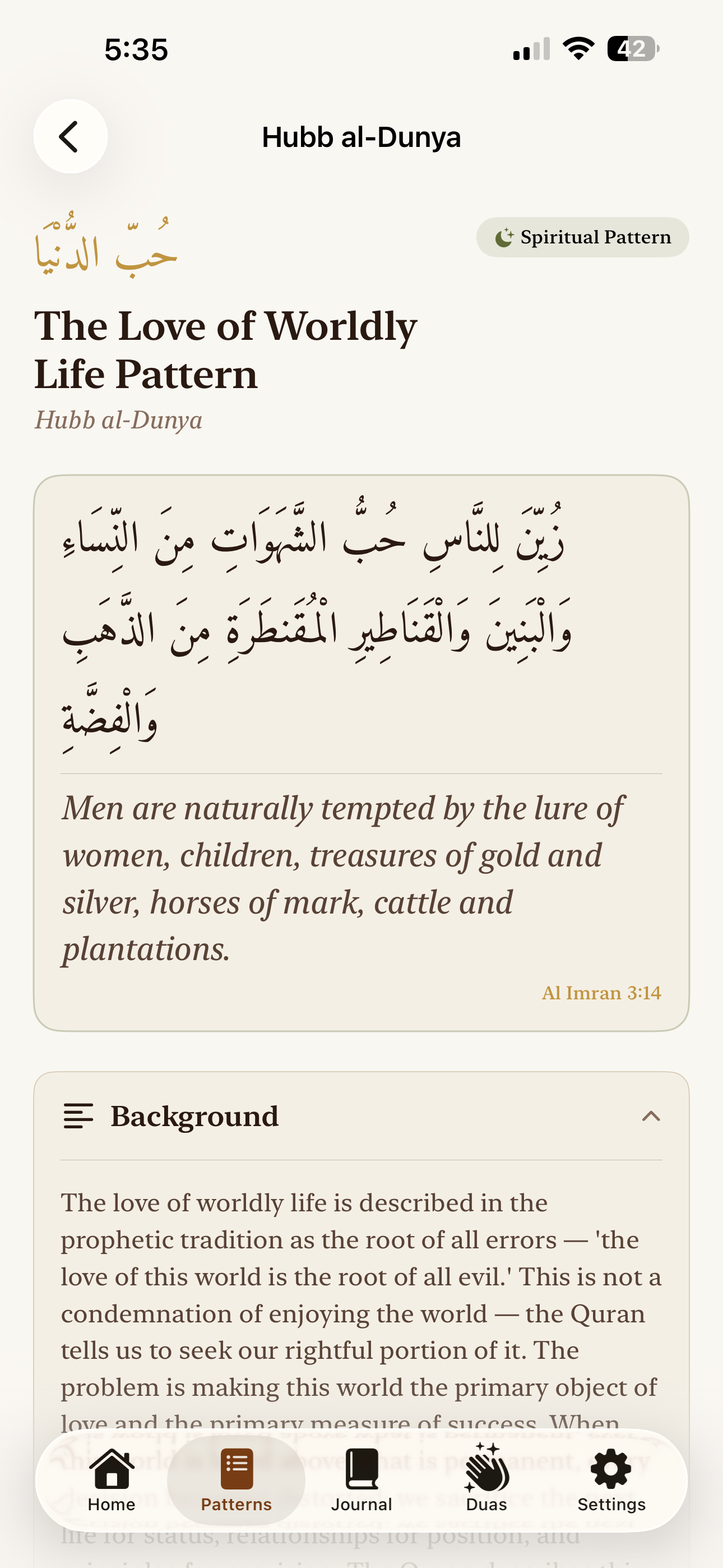Go back using the back arrow
The width and height of the screenshot is (723, 1568).
[71, 136]
